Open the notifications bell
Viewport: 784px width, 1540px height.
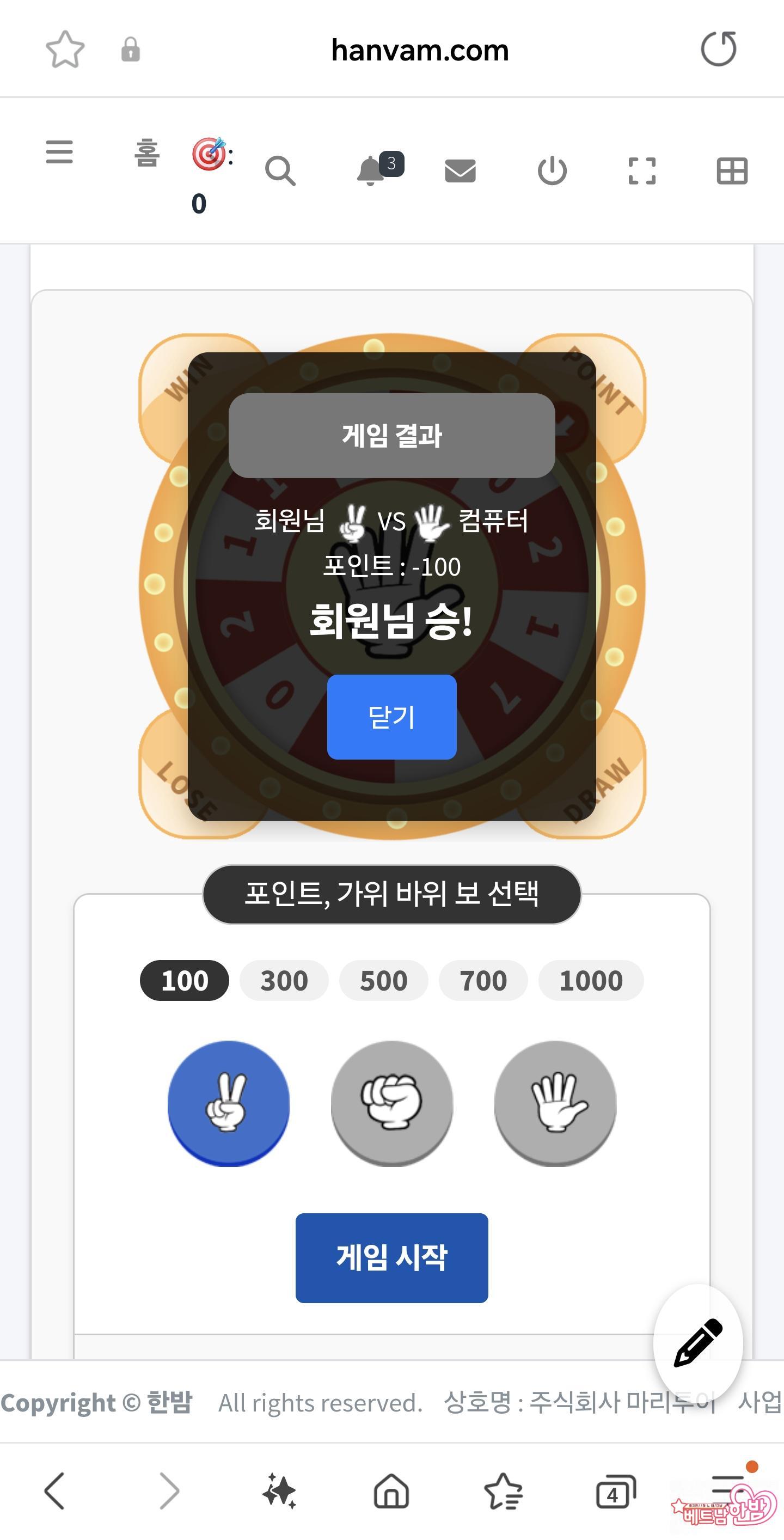pos(371,170)
